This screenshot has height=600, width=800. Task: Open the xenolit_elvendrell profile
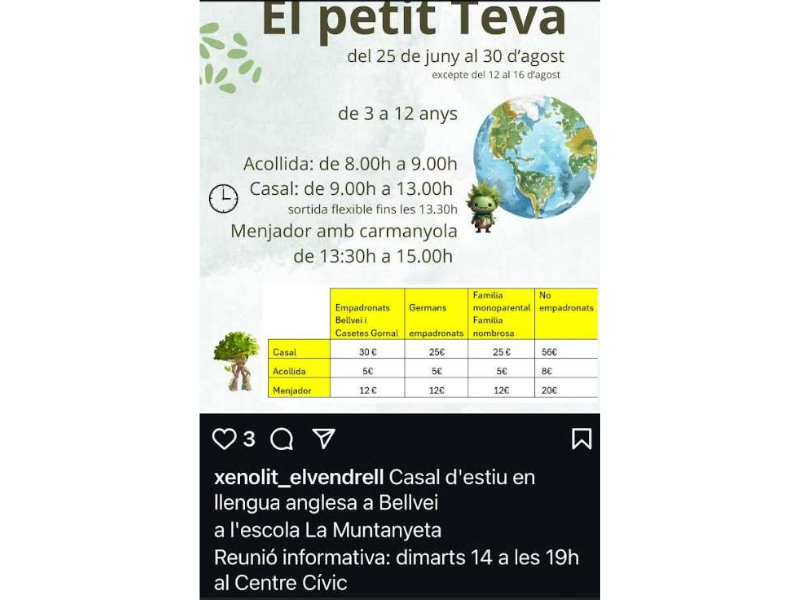click(299, 477)
